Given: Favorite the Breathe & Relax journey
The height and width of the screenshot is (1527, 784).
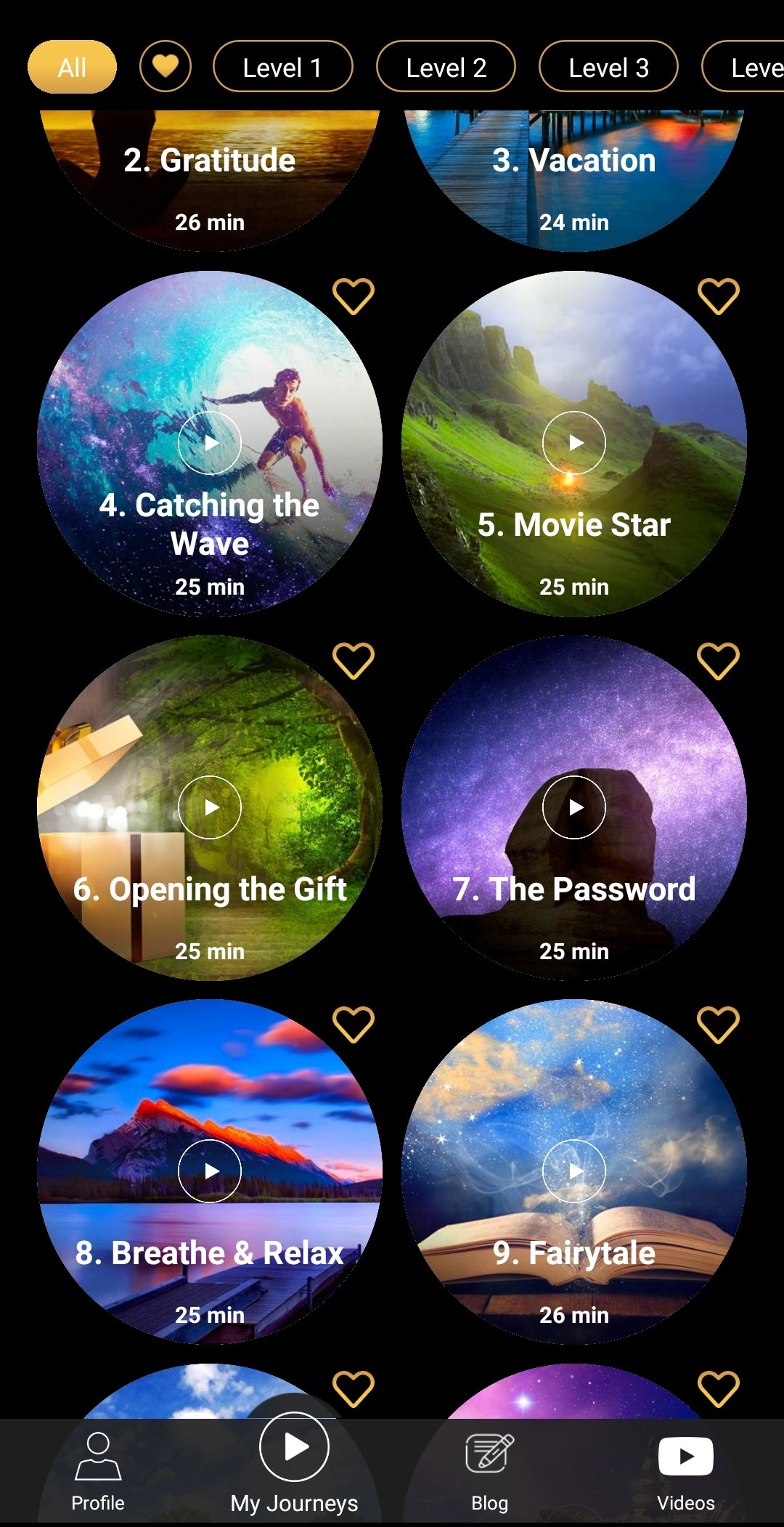Looking at the screenshot, I should click(354, 1025).
